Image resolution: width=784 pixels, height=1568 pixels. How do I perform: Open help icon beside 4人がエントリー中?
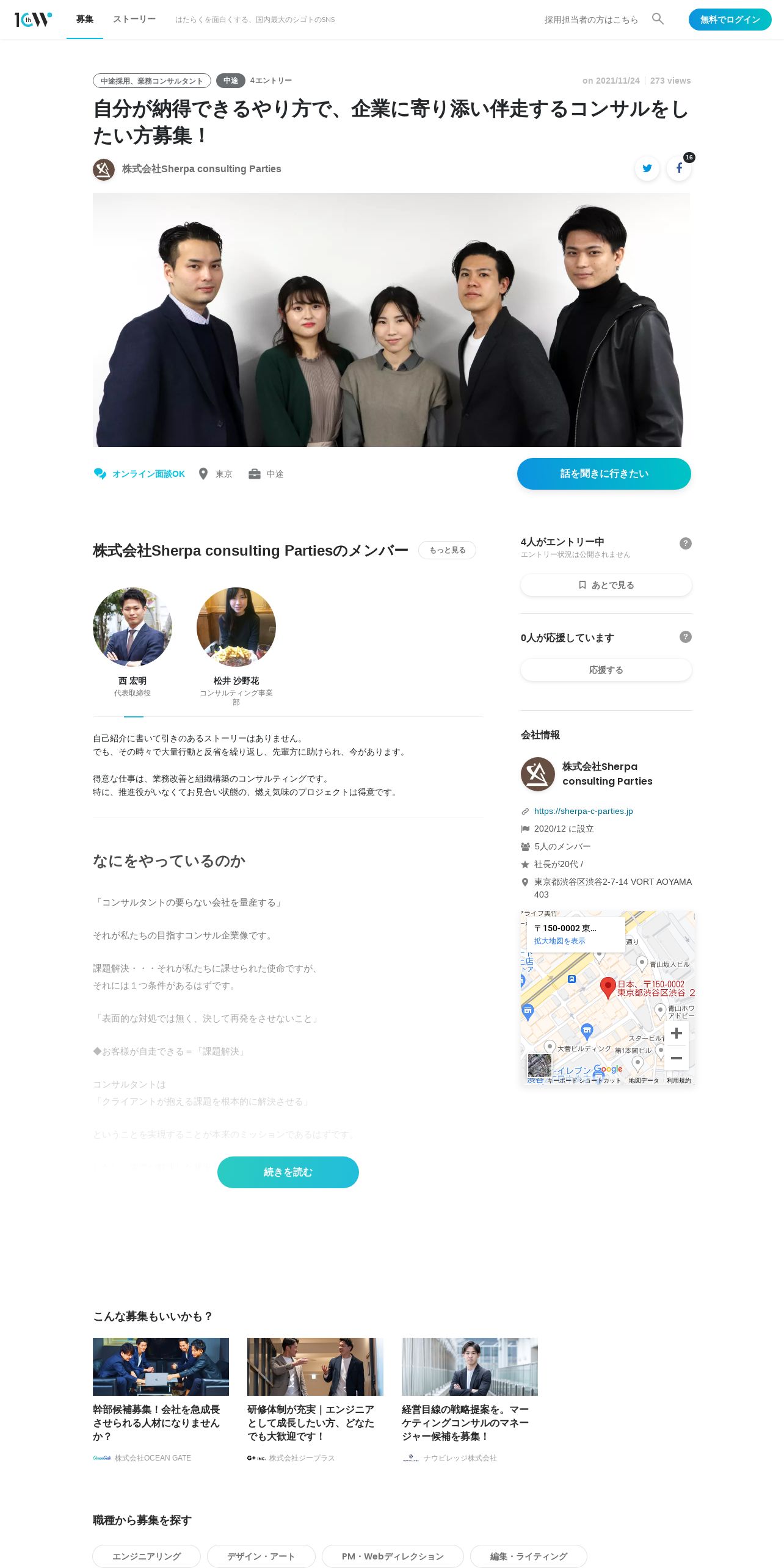click(686, 543)
